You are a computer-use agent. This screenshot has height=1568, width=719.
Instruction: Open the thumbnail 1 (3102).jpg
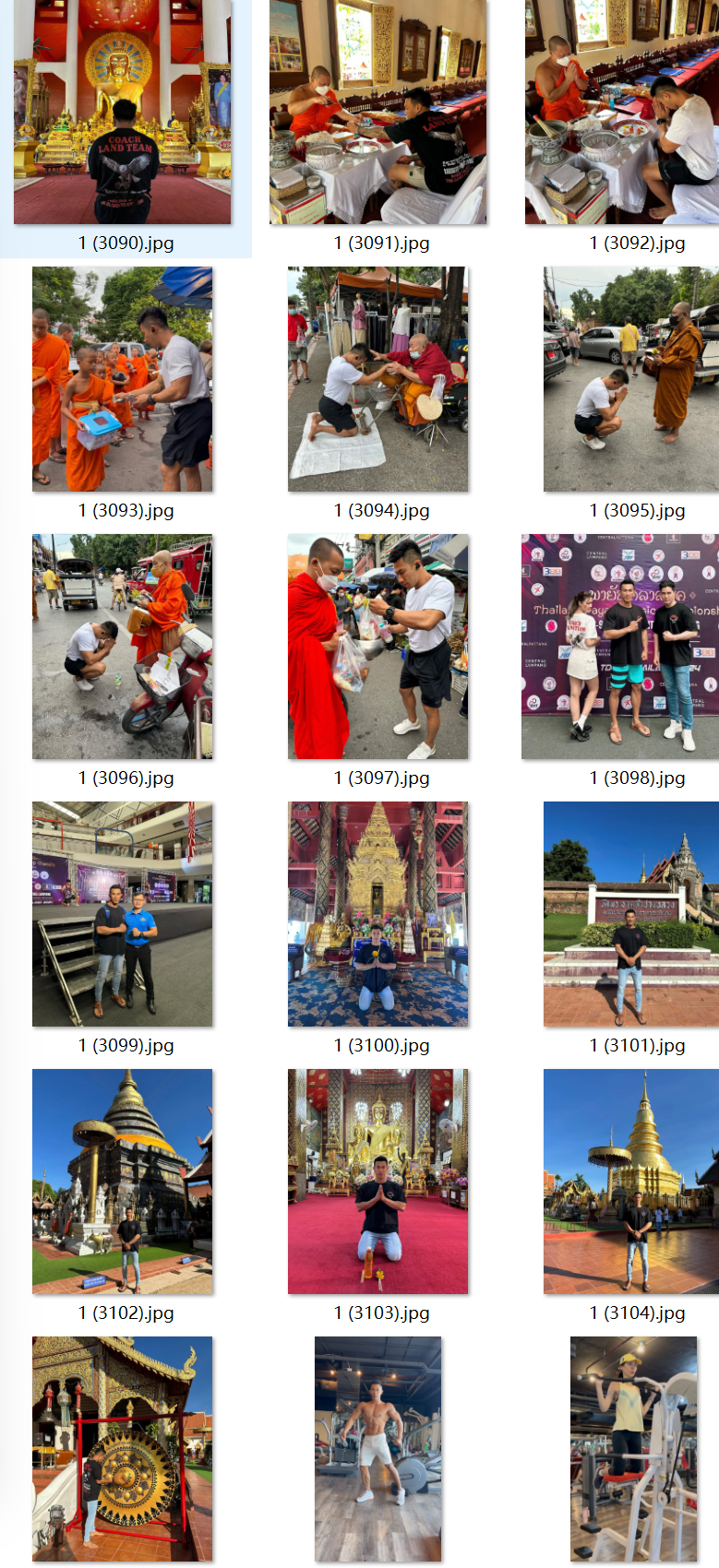tap(123, 1182)
